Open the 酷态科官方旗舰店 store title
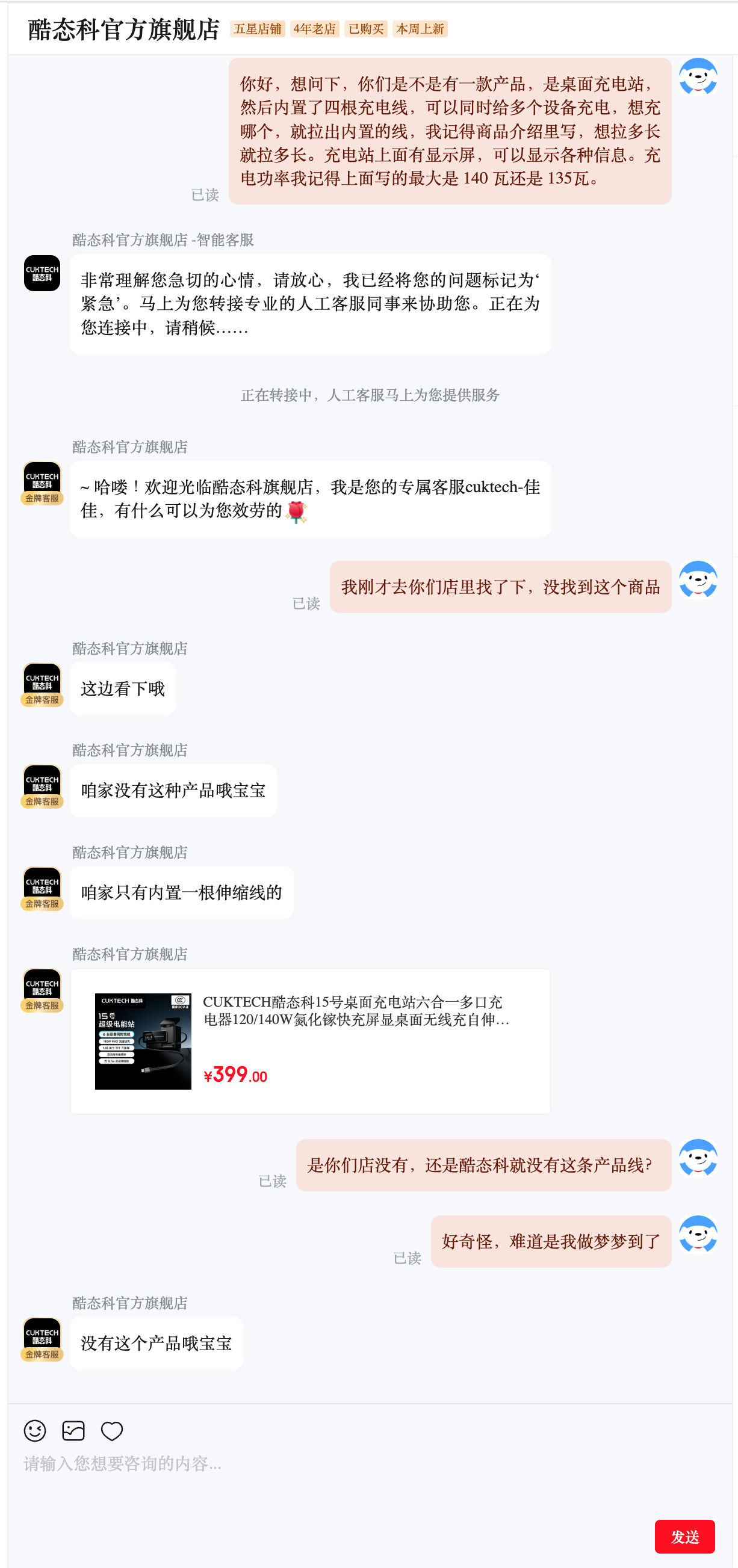Viewport: 738px width, 1568px height. tap(123, 29)
